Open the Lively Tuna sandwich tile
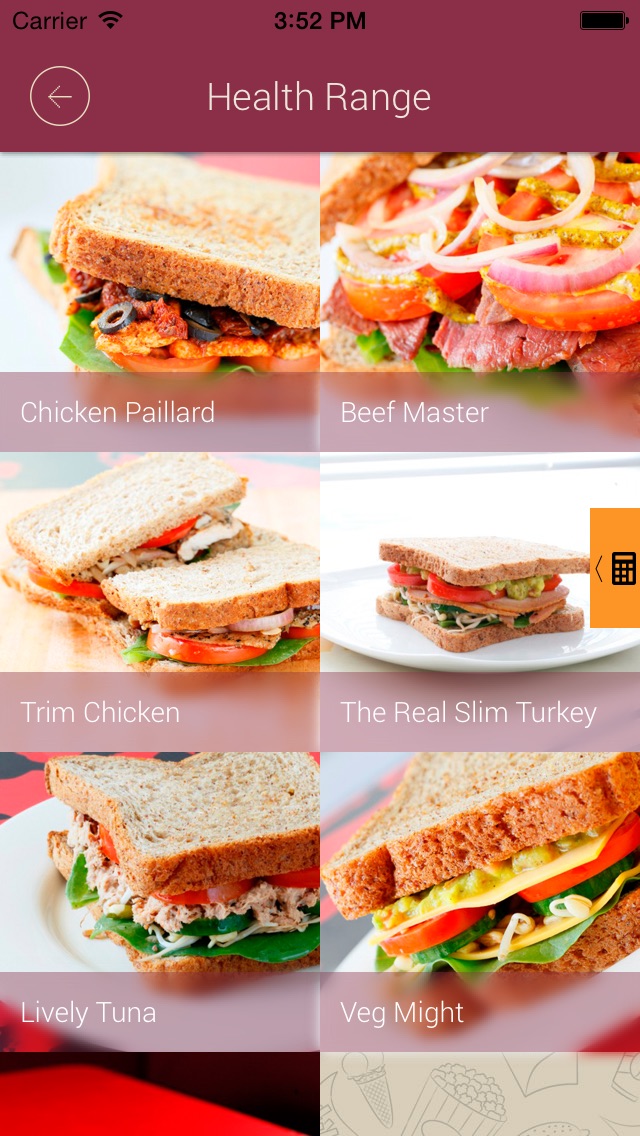 (159, 902)
